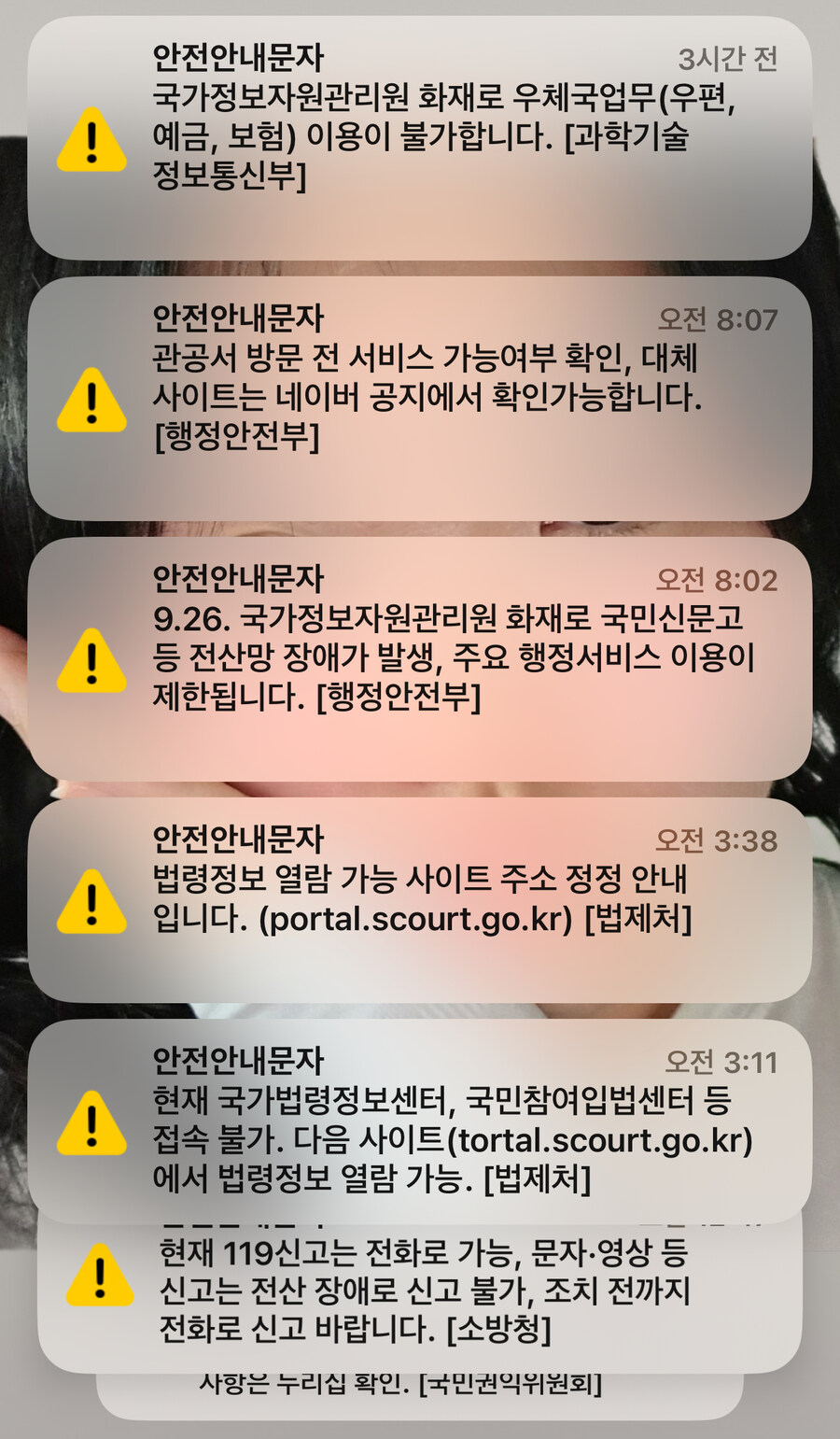Open the 오전 8:07 alert from 행정안전부
840x1439 pixels.
pyautogui.click(x=420, y=399)
